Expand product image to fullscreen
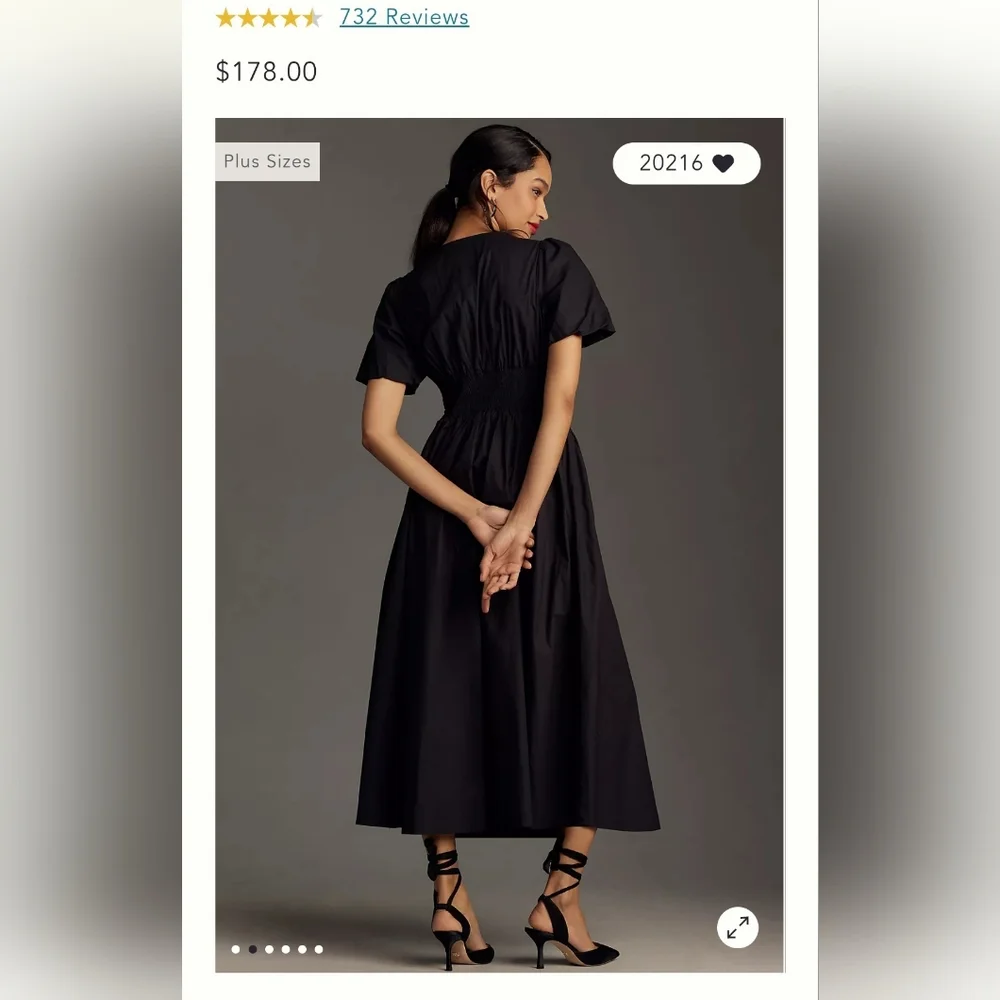This screenshot has width=1000, height=1000. 738,927
